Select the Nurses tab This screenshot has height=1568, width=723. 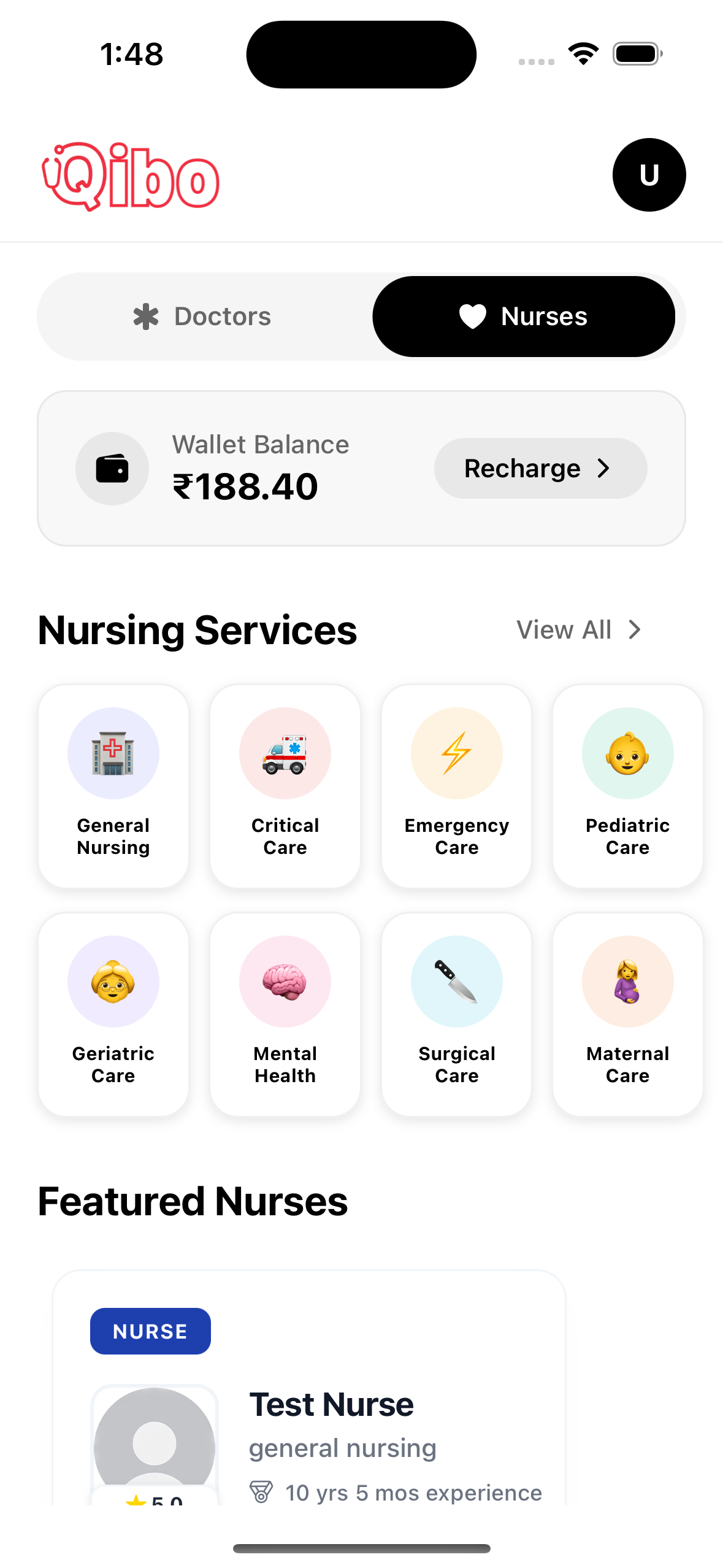pos(524,317)
